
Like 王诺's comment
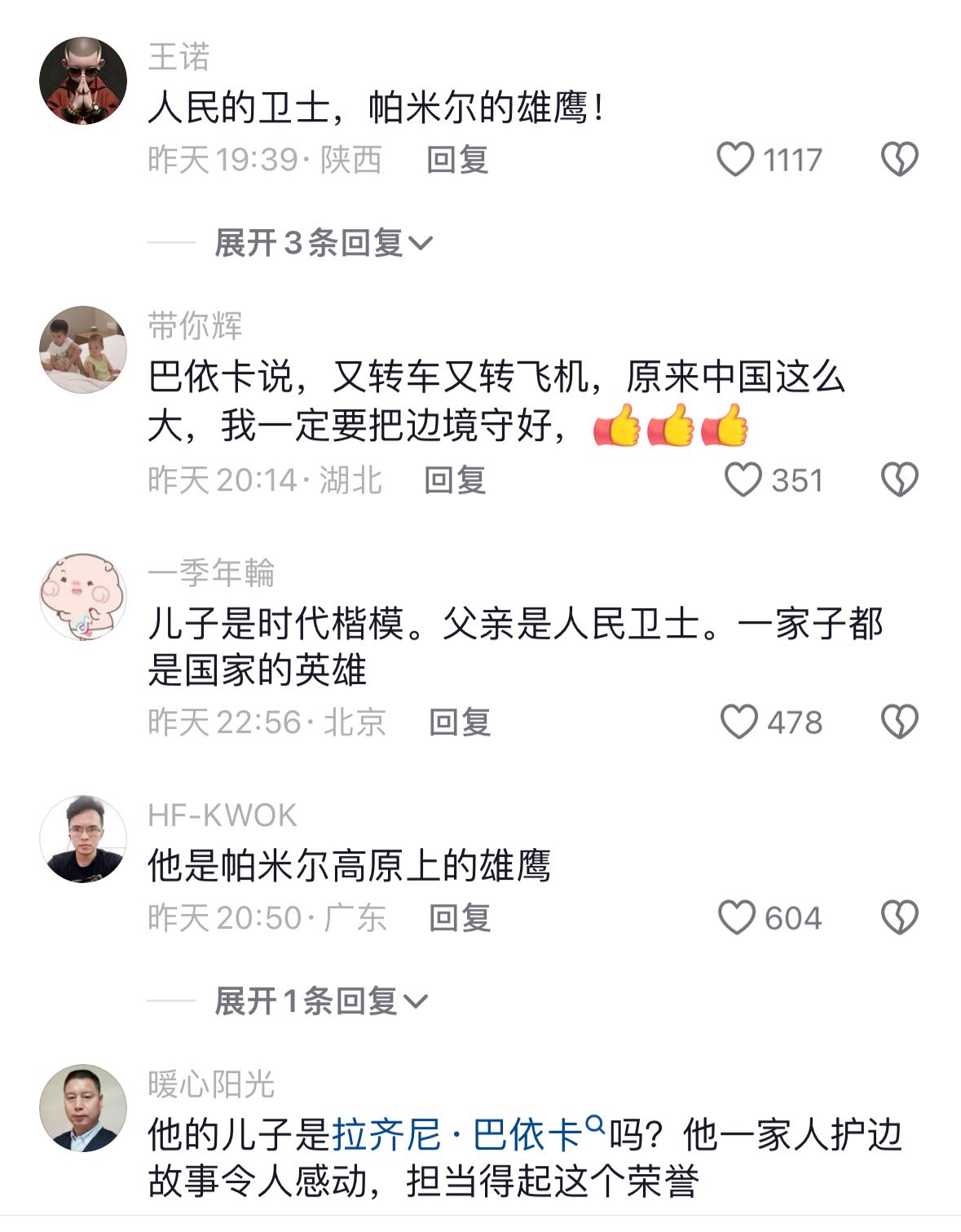tap(735, 159)
